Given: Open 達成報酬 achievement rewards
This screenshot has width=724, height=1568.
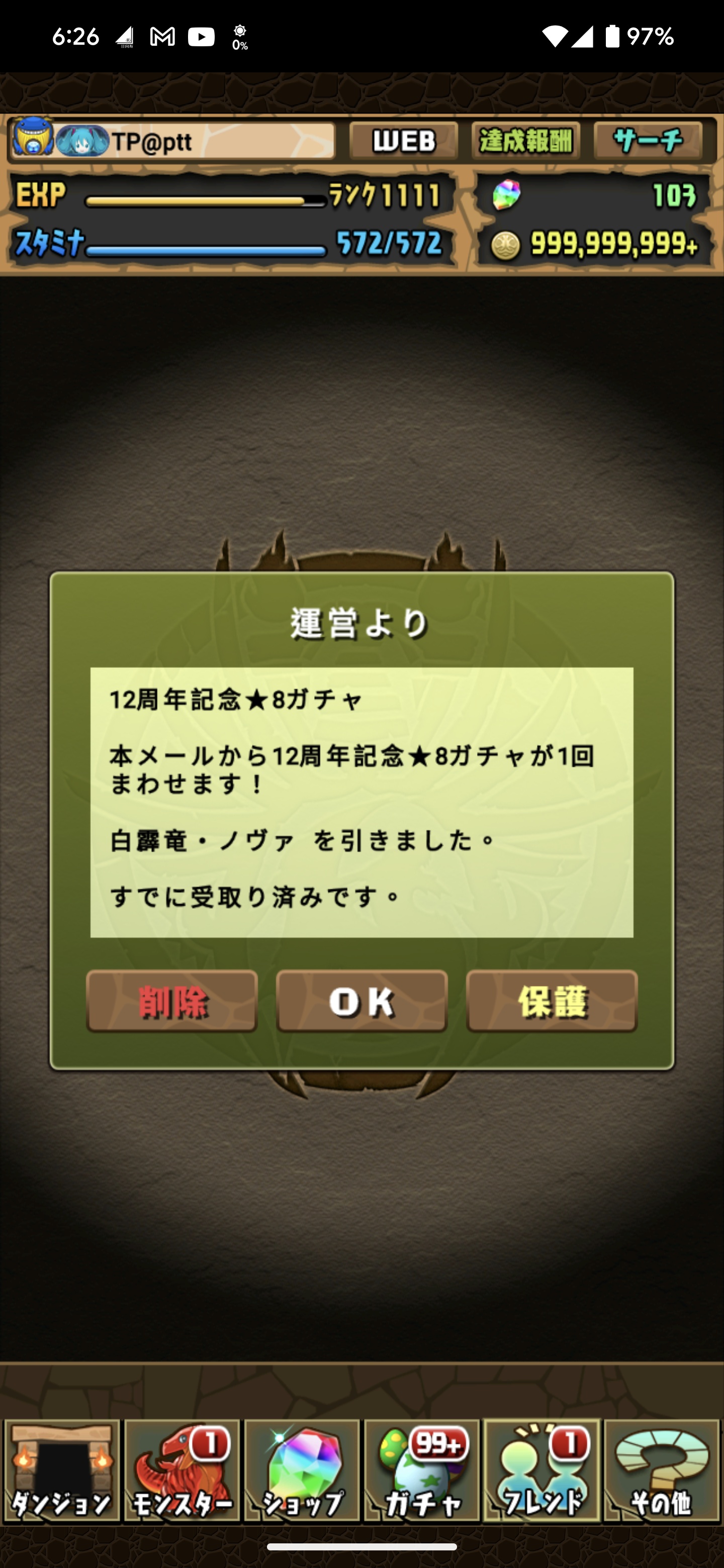Looking at the screenshot, I should [x=525, y=141].
